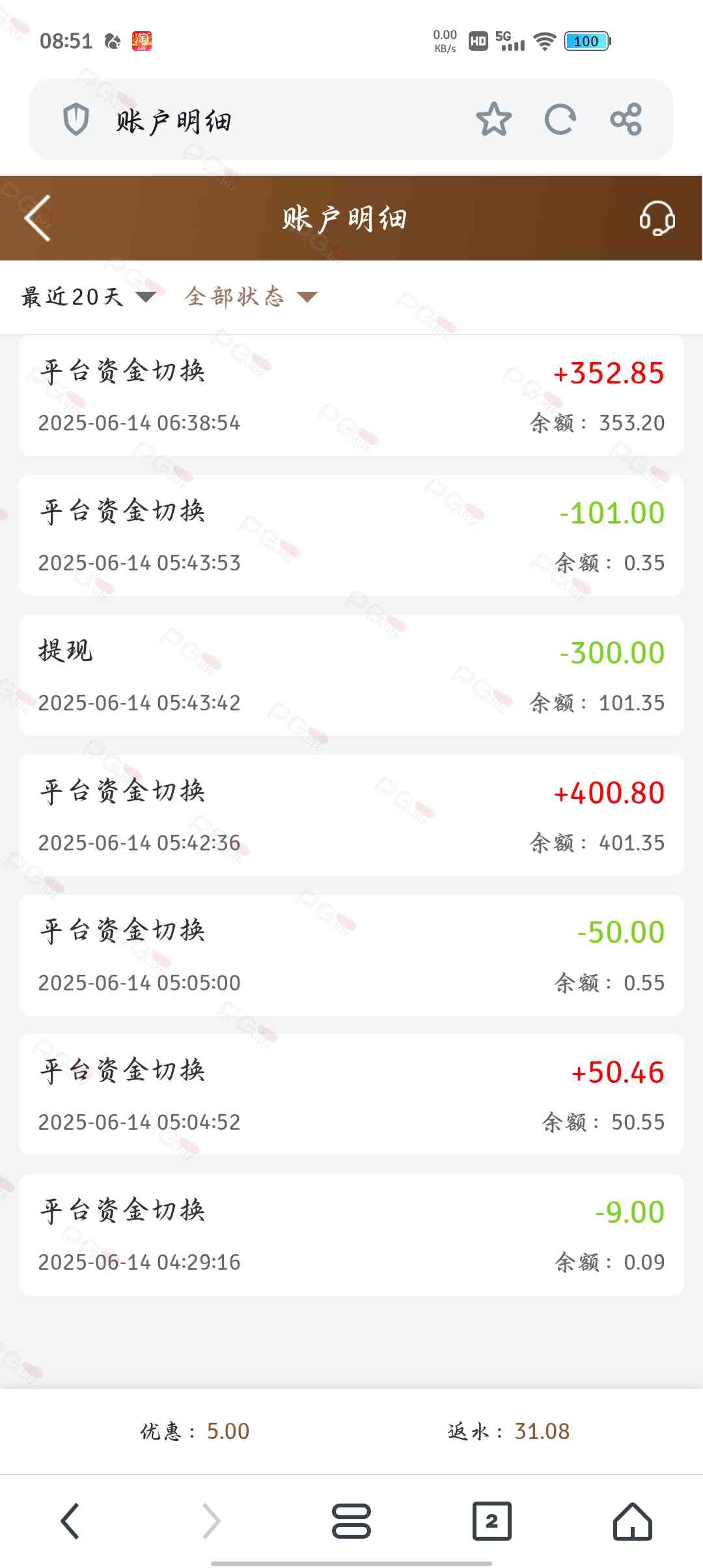The width and height of the screenshot is (703, 1568).
Task: Expand the 全部状态 status filter
Action: [x=251, y=297]
